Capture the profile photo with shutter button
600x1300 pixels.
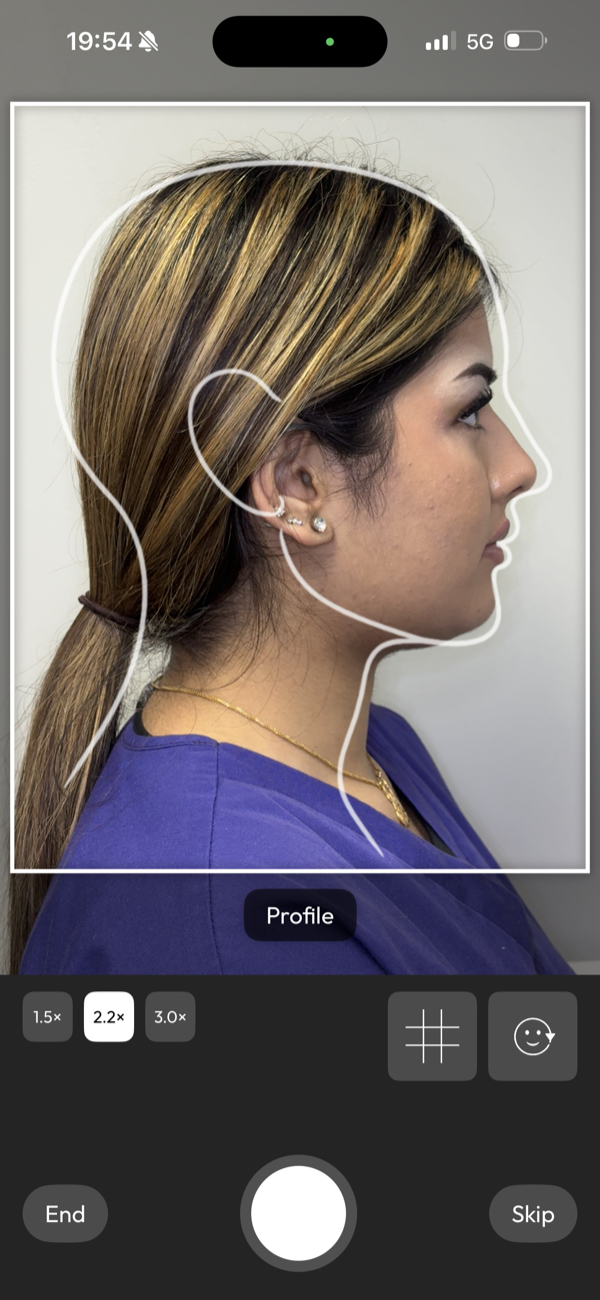(x=298, y=1212)
